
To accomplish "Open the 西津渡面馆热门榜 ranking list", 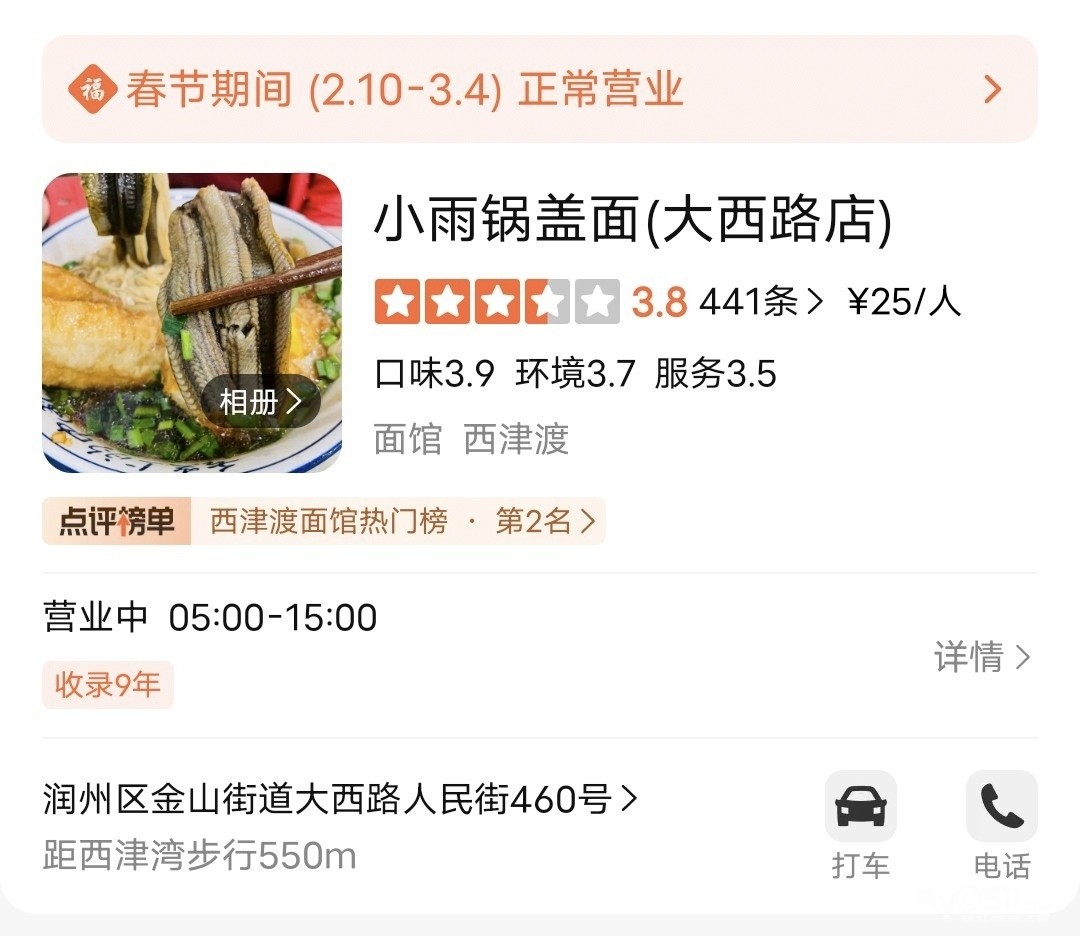I will (400, 521).
